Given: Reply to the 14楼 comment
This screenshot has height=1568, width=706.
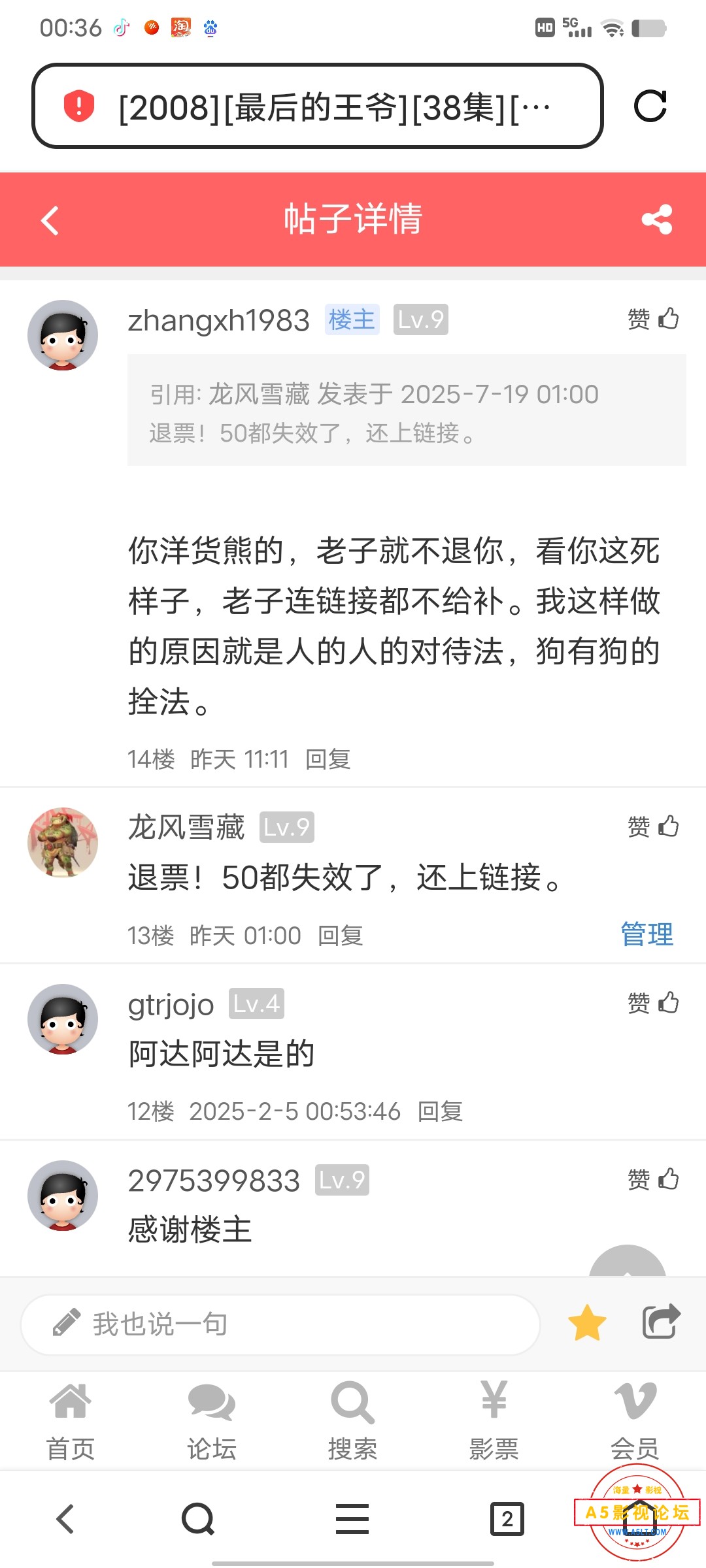Looking at the screenshot, I should click(328, 759).
